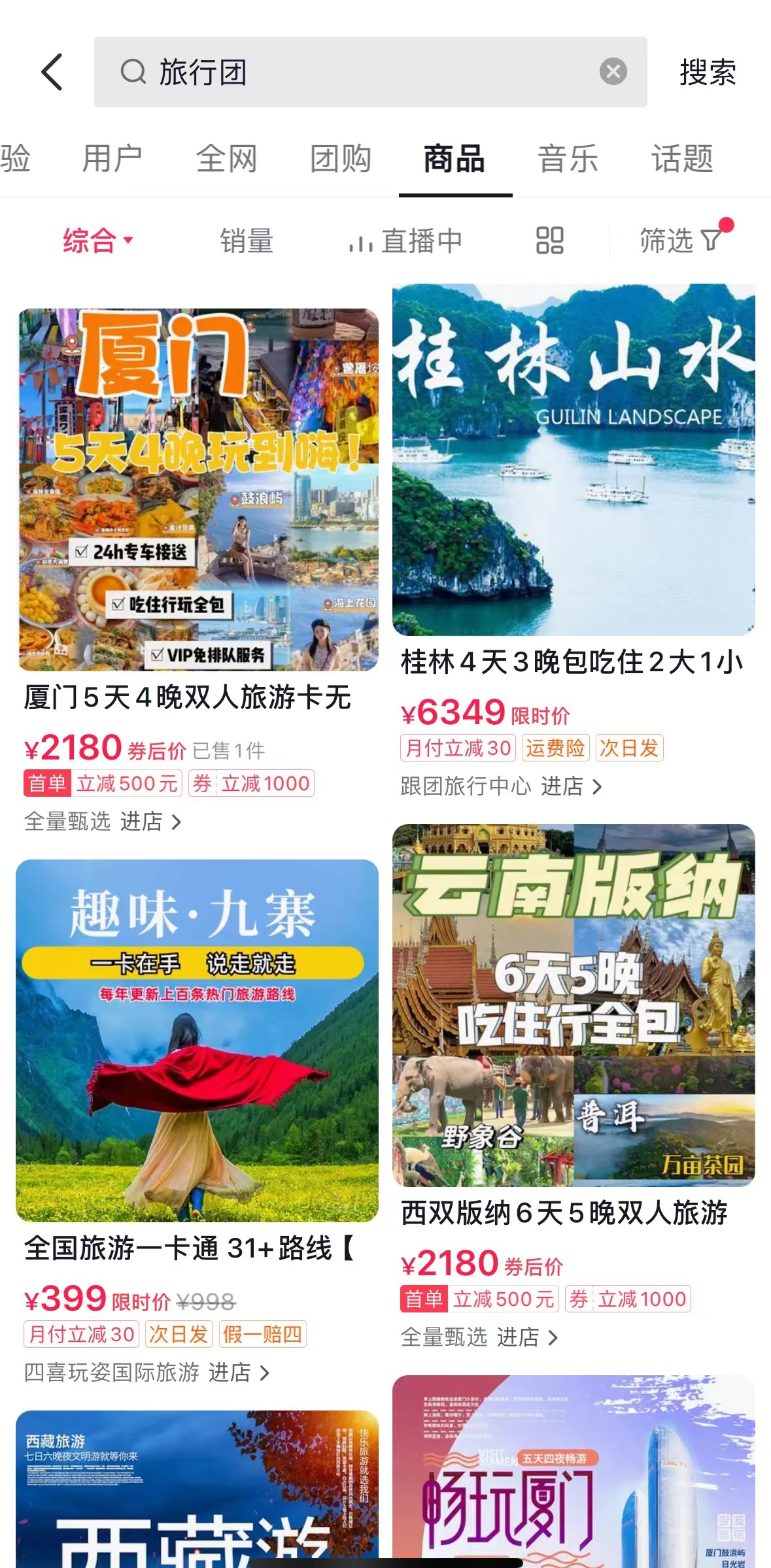Screen dimensions: 771x1568
Task: Clear the search text with the X
Action: 613,72
